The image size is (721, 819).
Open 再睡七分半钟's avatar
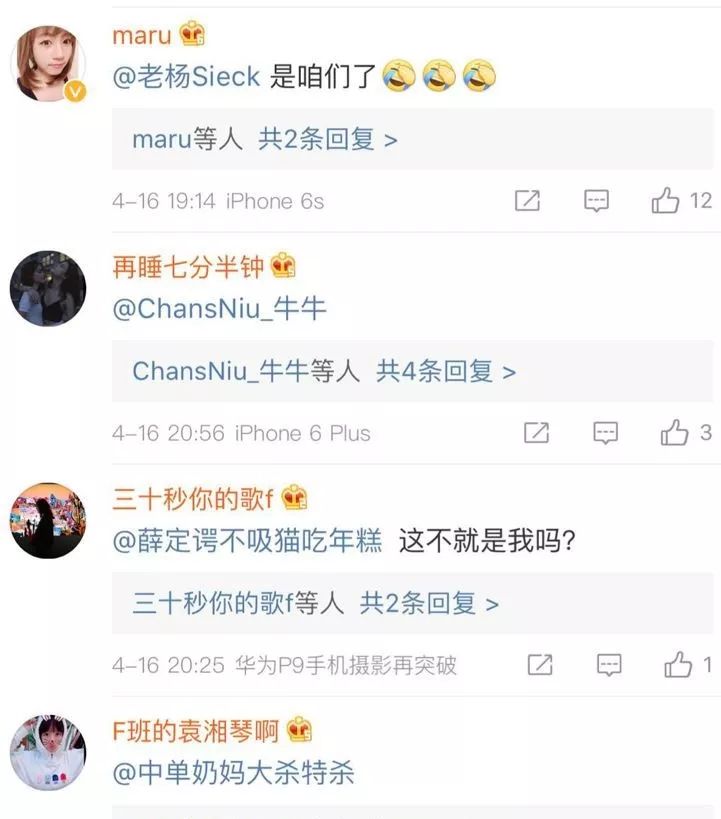coord(48,289)
